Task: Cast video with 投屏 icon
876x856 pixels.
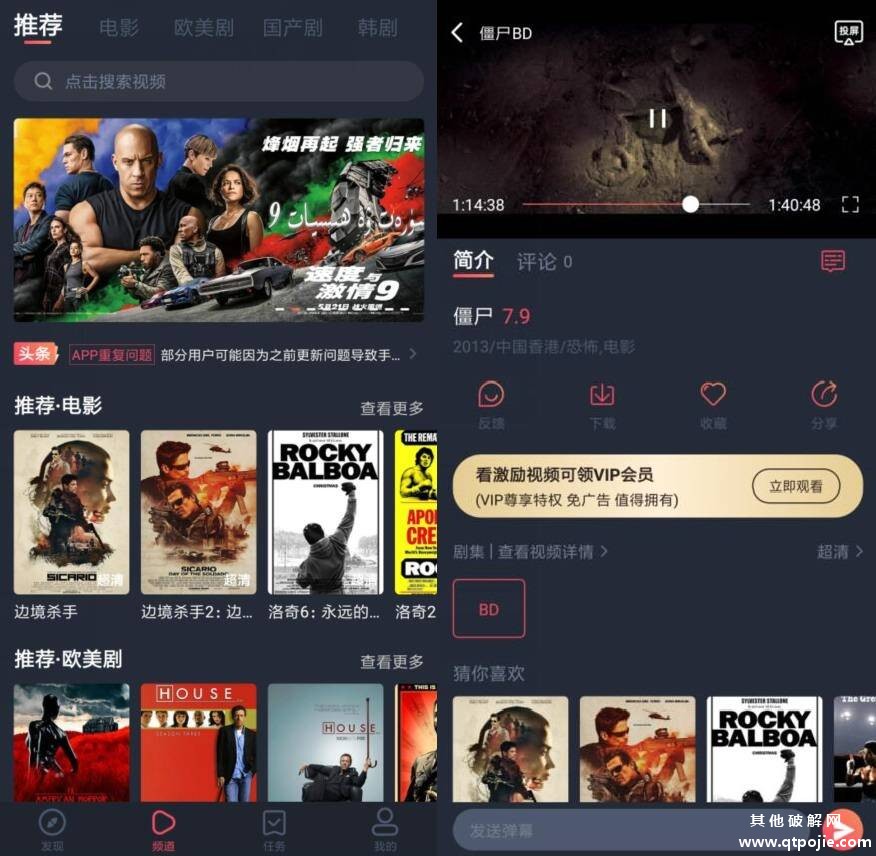Action: [x=848, y=33]
